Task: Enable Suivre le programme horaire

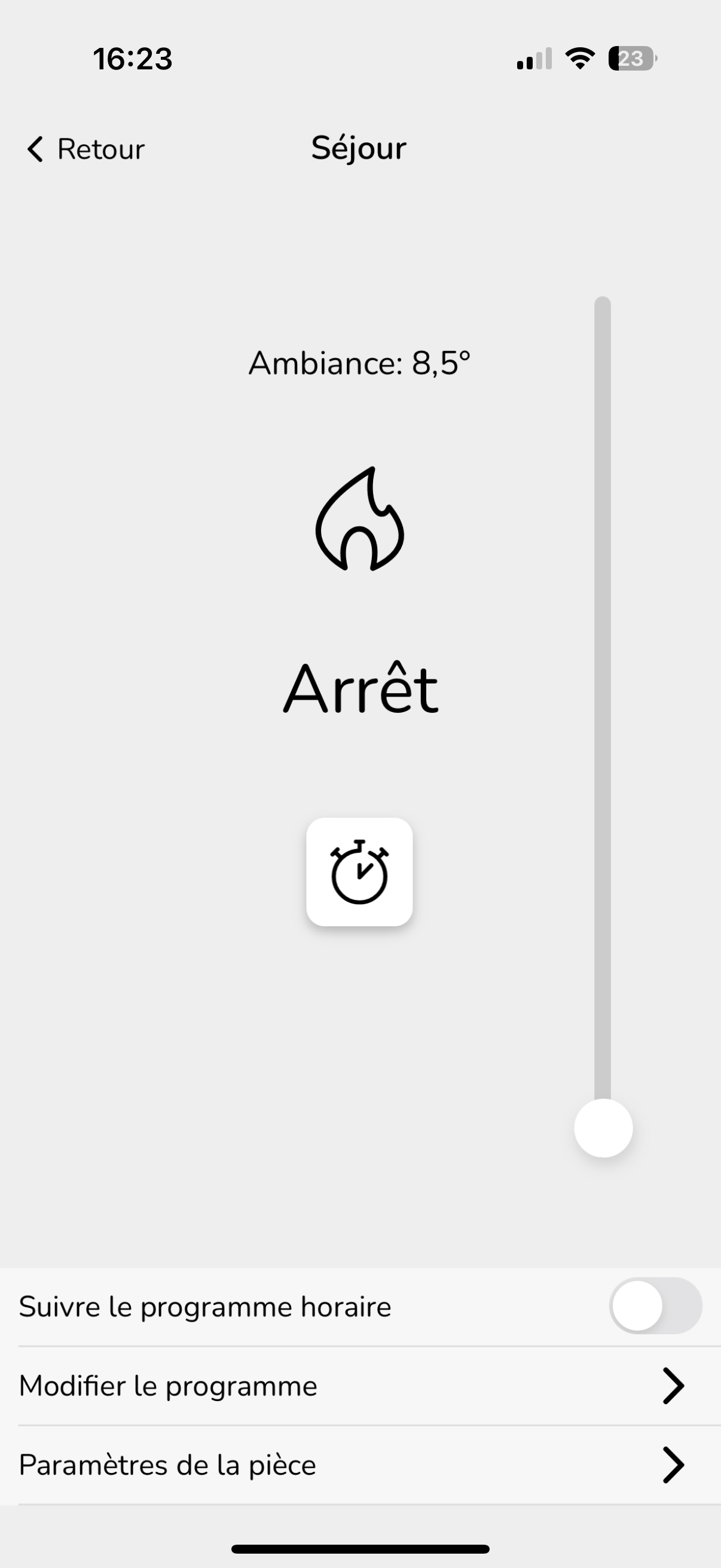Action: pyautogui.click(x=656, y=1306)
